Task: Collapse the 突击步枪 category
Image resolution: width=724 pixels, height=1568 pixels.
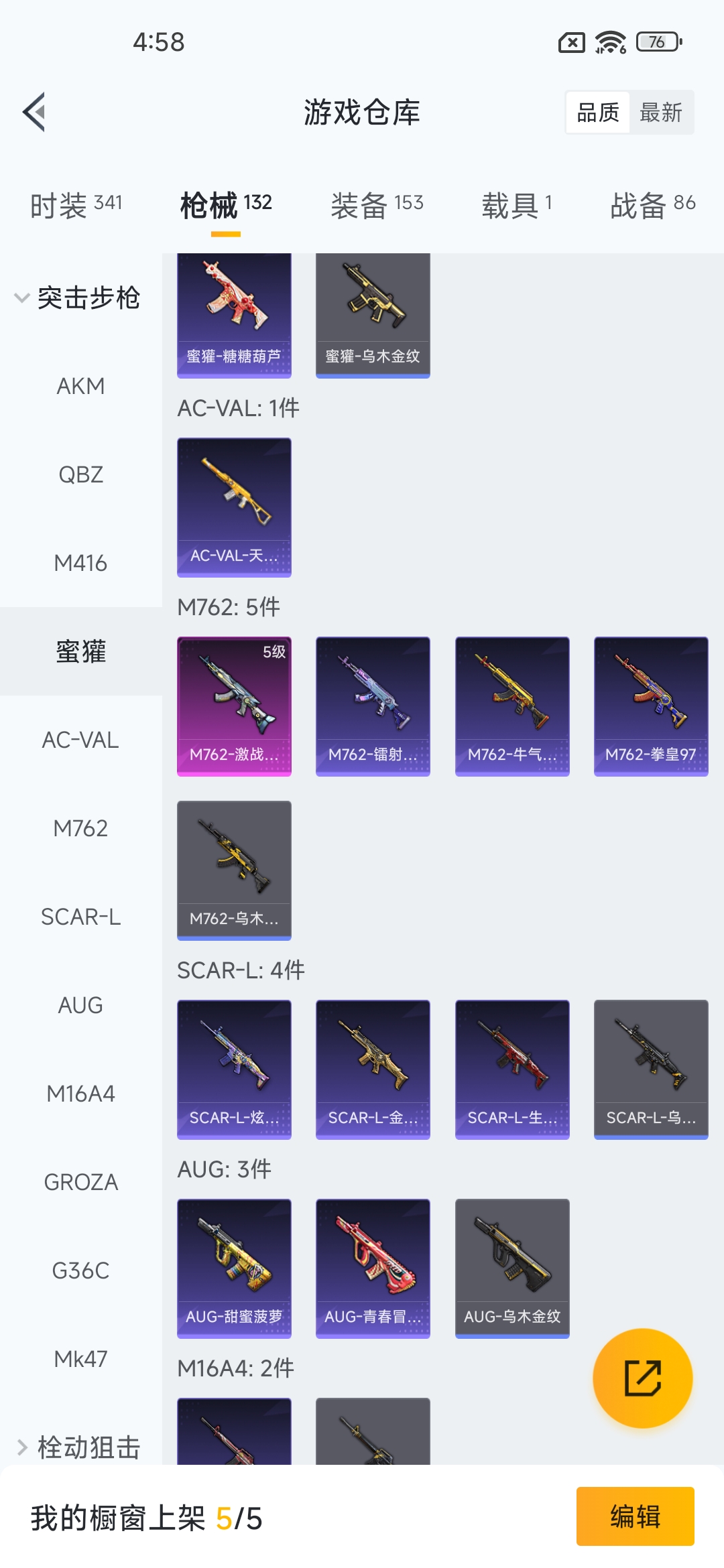Action: pyautogui.click(x=77, y=298)
